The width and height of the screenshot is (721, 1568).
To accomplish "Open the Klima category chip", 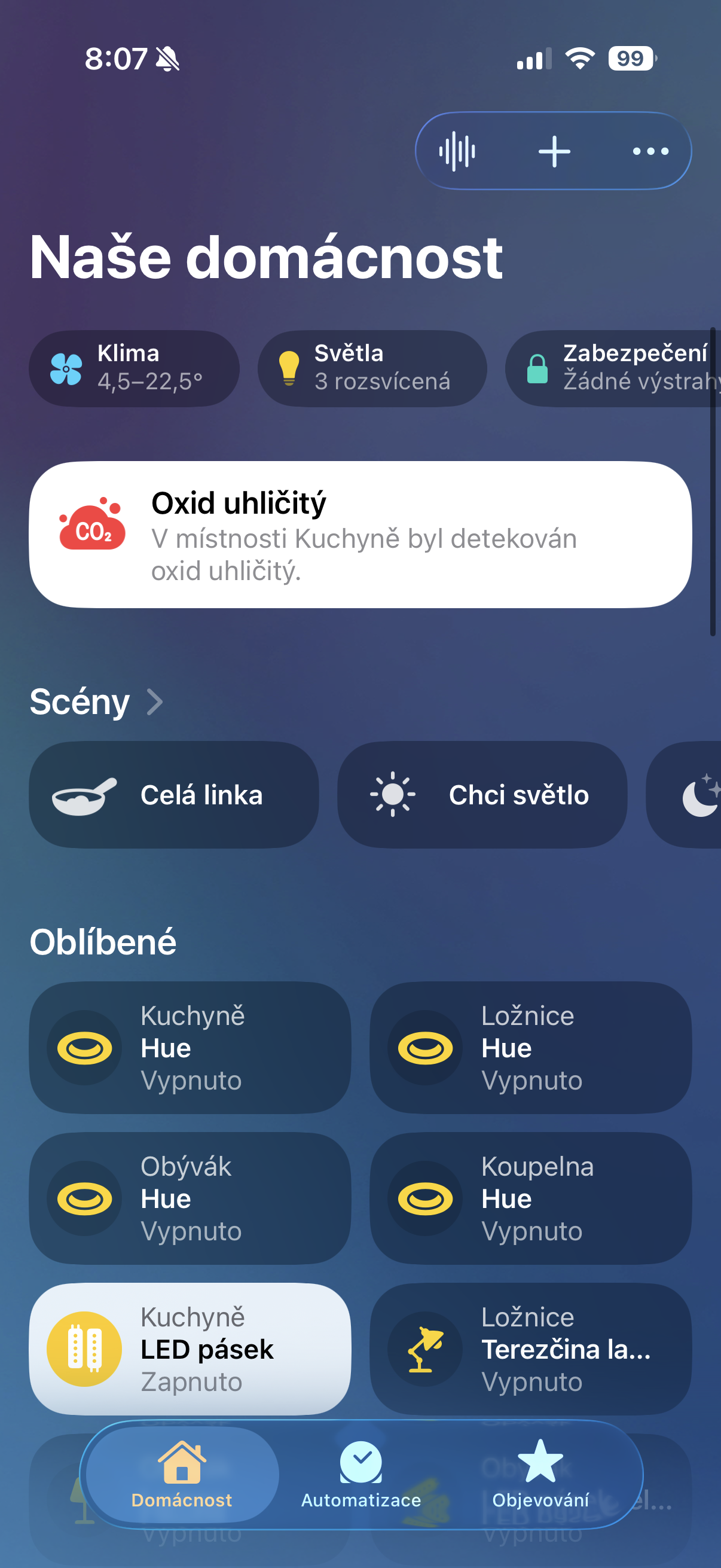I will (x=134, y=368).
